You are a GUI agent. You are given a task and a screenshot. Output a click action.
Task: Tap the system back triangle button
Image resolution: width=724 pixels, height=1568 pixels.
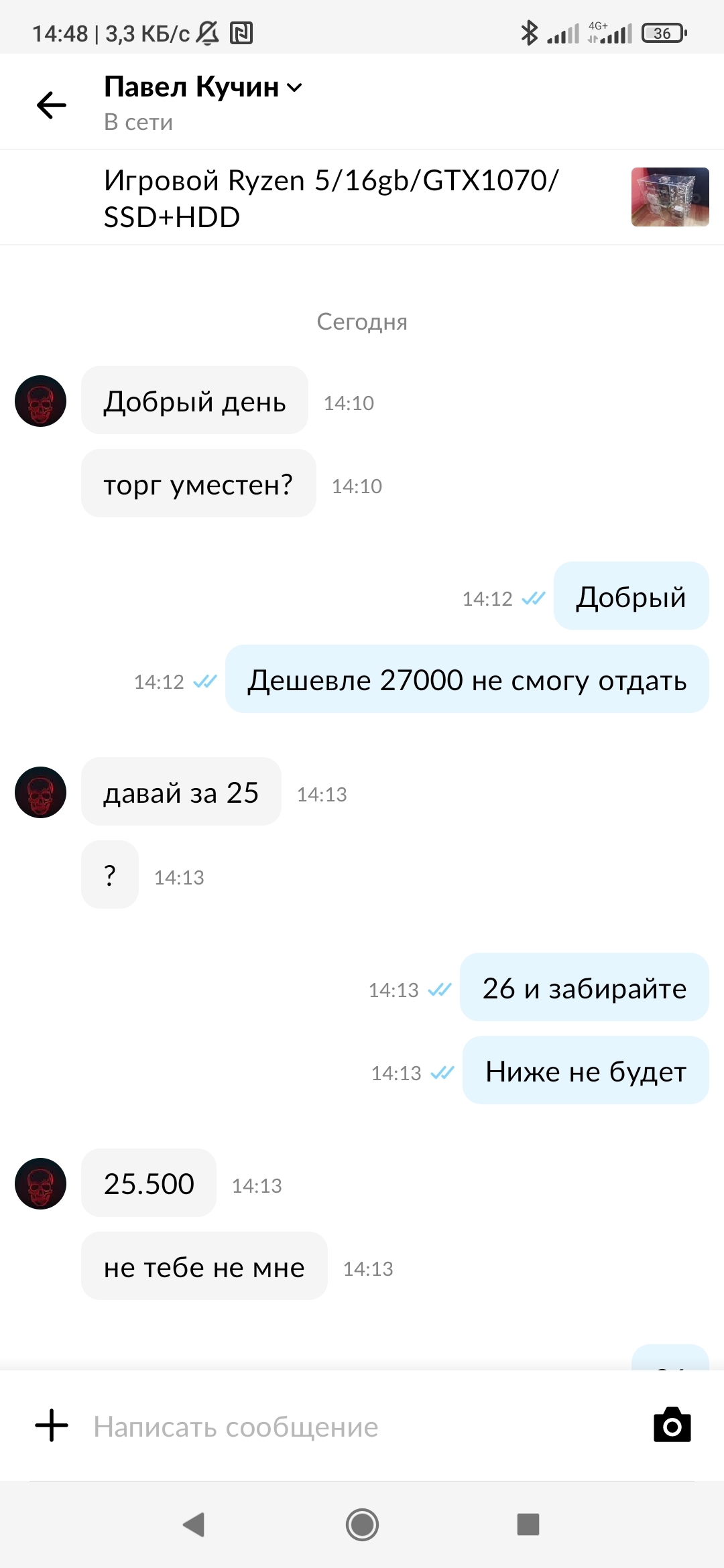(194, 1524)
